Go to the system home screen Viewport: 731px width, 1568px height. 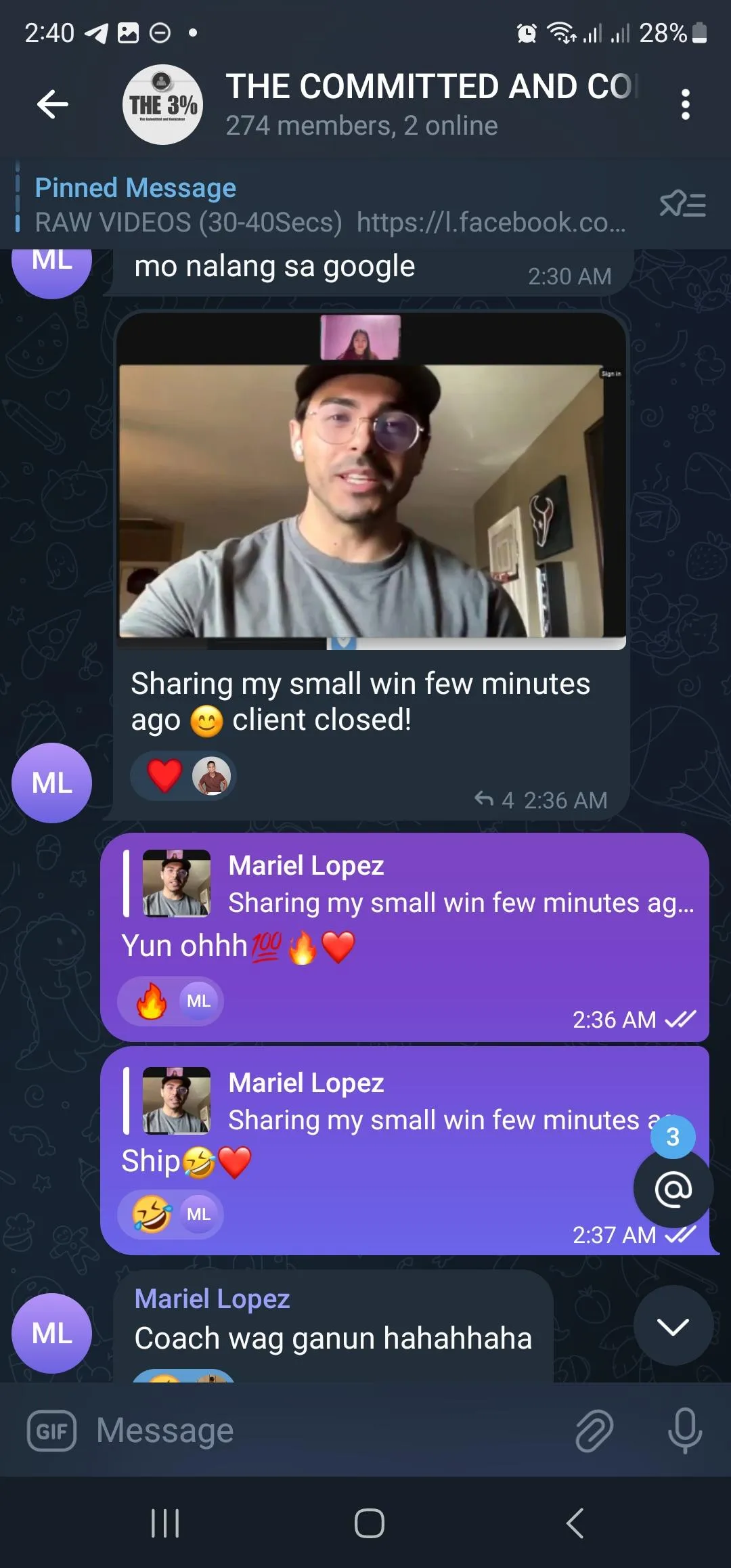point(369,1523)
